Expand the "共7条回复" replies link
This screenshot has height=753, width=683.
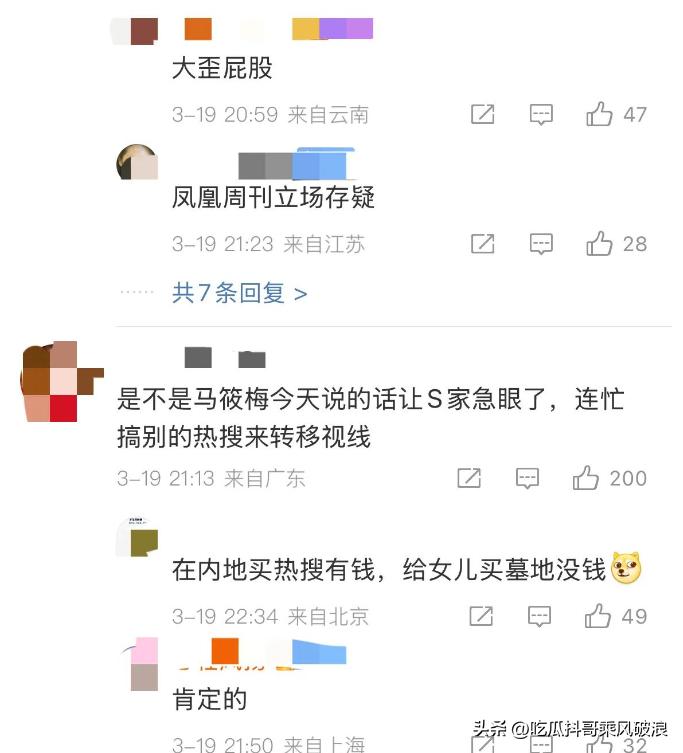click(239, 293)
